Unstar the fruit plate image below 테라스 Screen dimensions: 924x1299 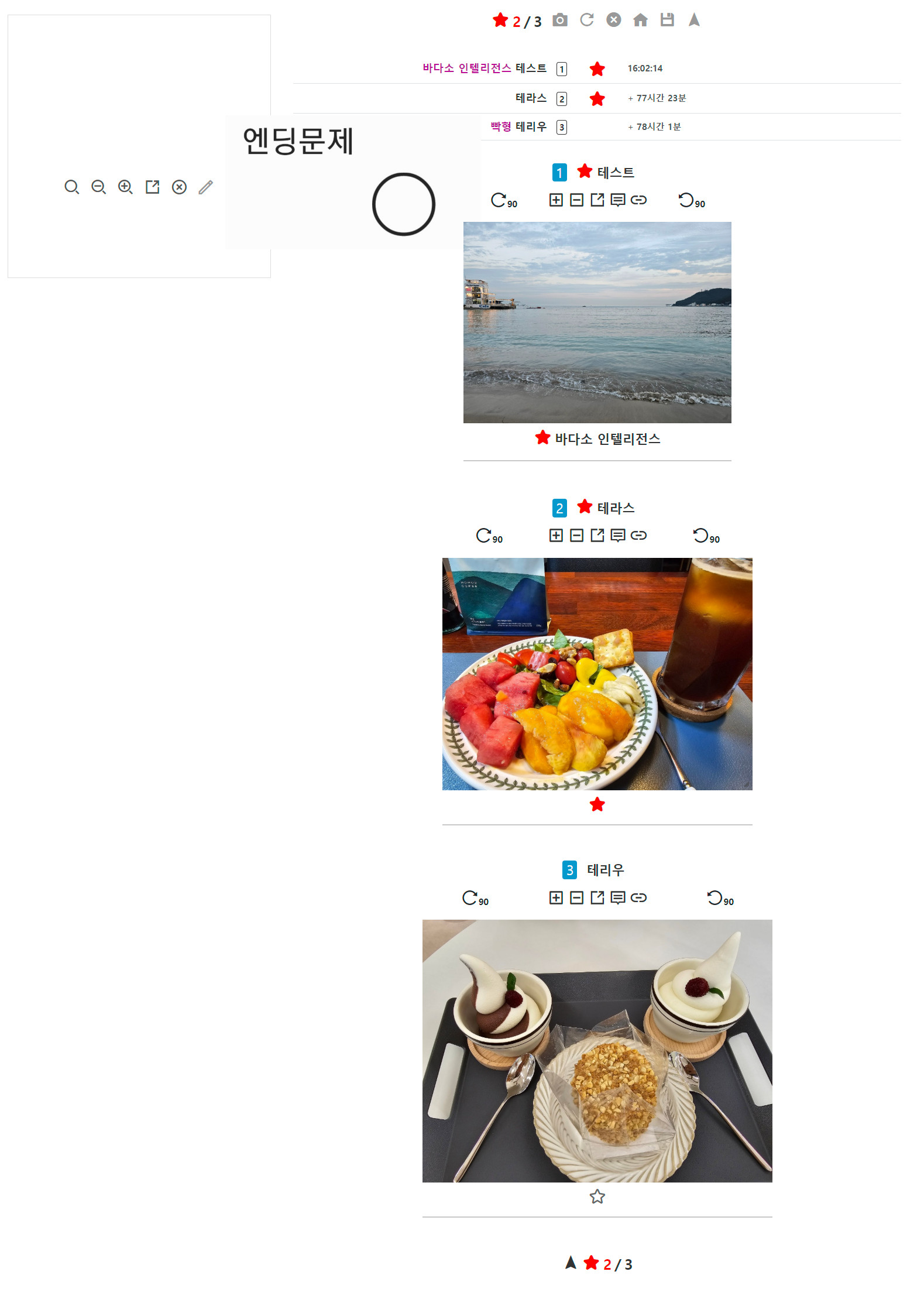click(x=597, y=804)
